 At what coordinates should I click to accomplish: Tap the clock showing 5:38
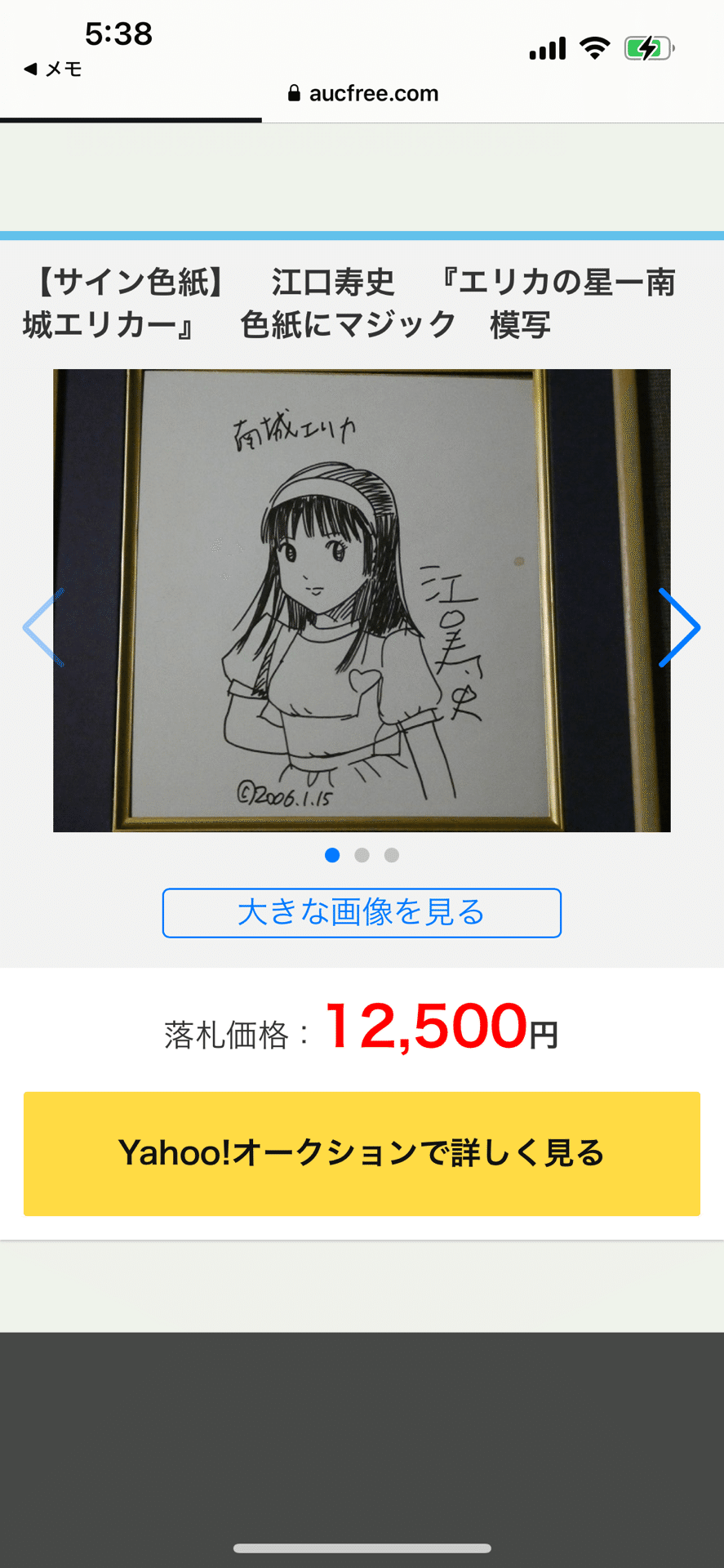(x=119, y=34)
